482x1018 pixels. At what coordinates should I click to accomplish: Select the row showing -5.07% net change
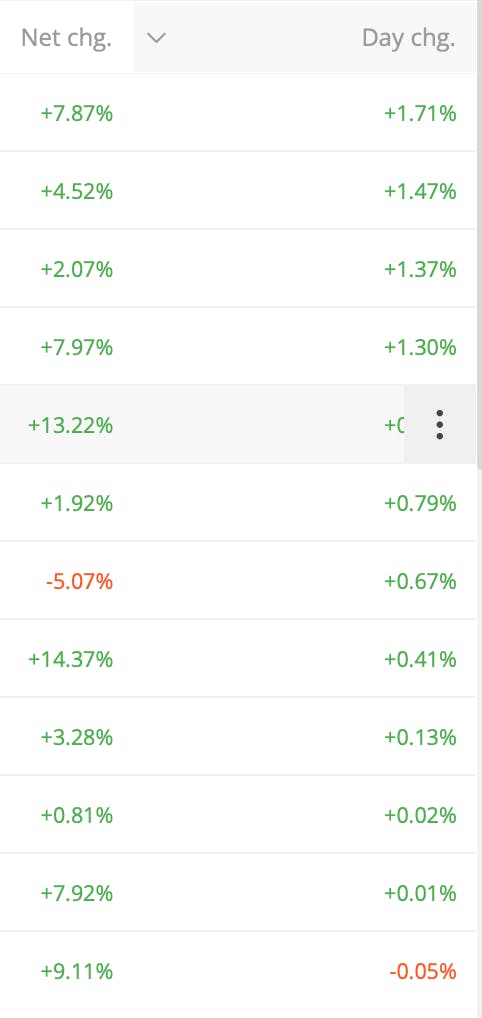(238, 580)
